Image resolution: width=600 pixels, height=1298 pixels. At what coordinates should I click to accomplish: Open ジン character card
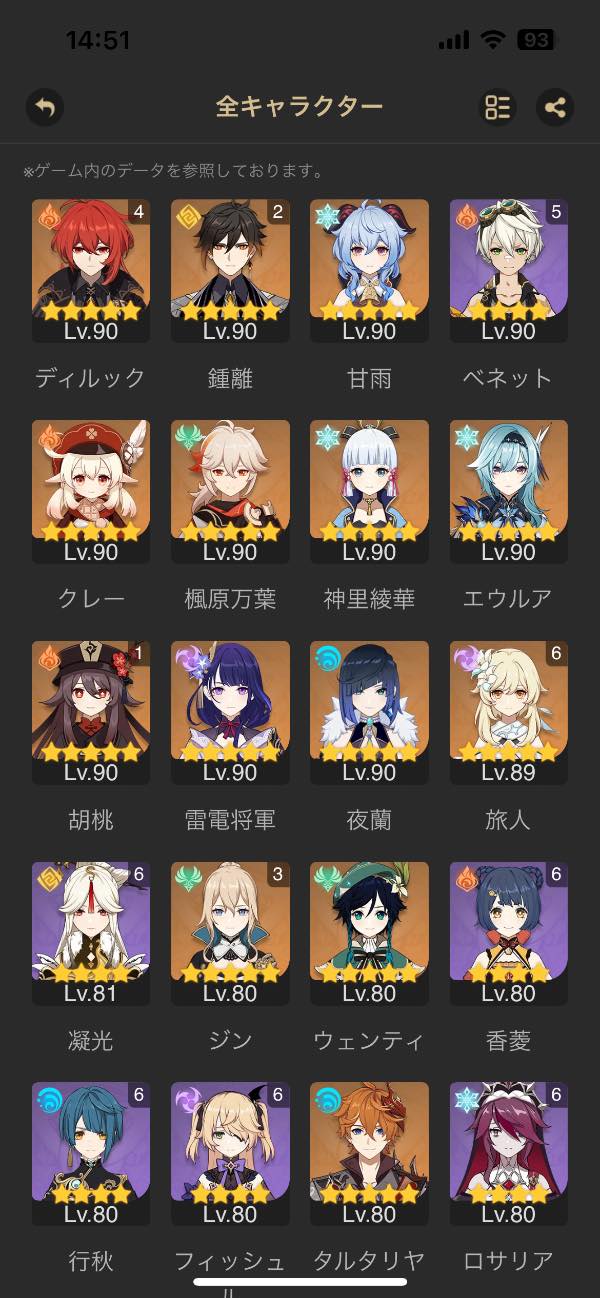point(230,933)
